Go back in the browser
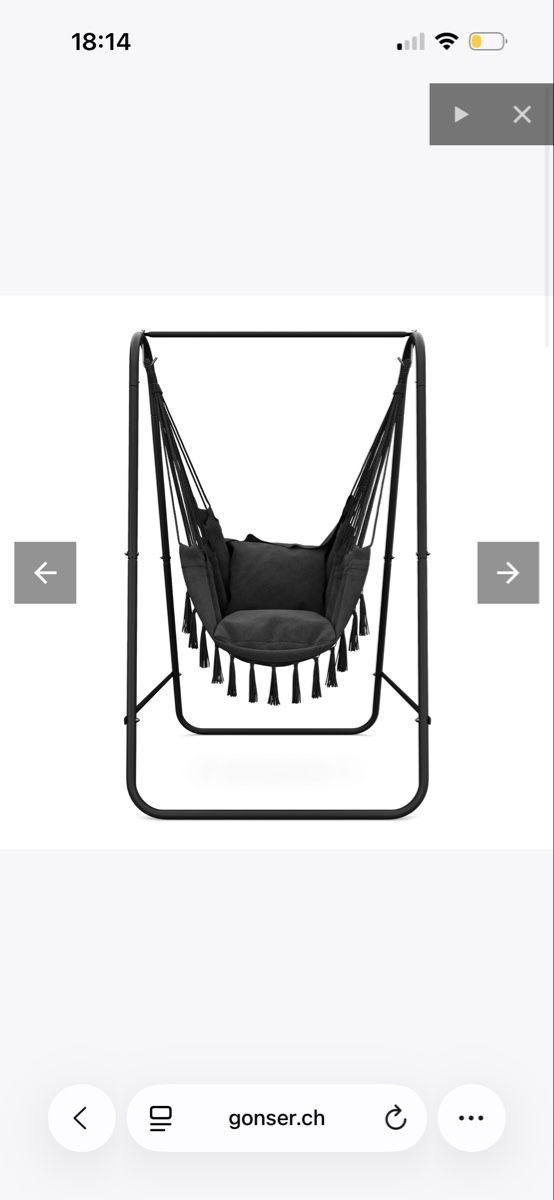This screenshot has height=1200, width=554. tap(82, 1118)
